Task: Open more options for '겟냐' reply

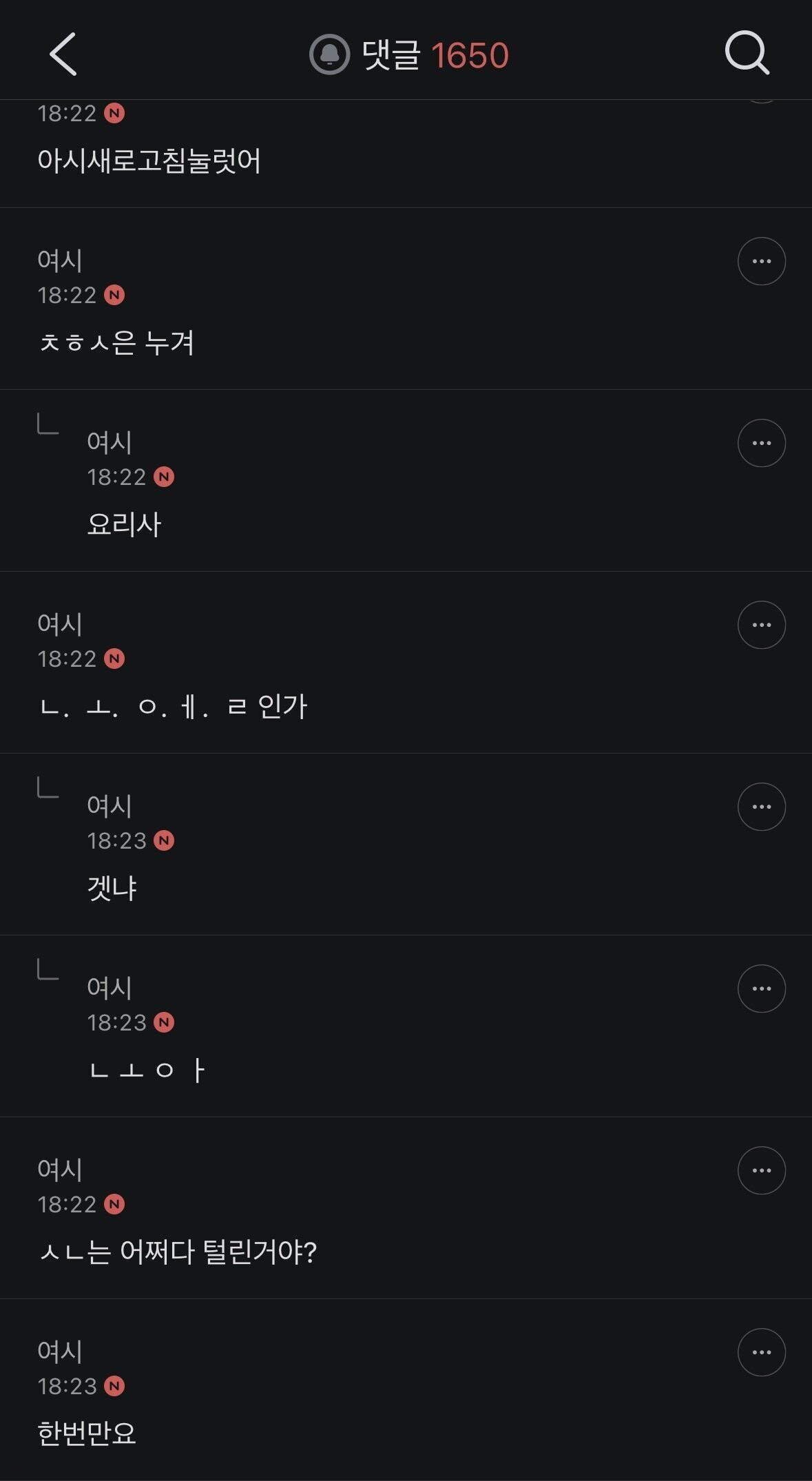Action: [761, 807]
